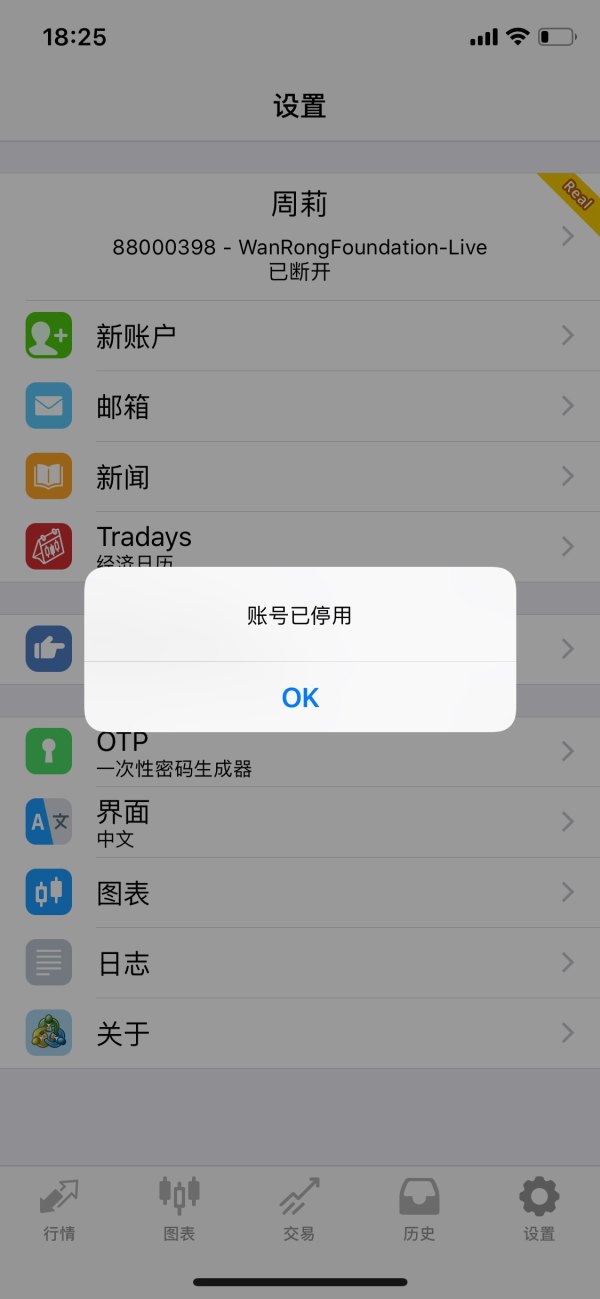Open the 界面 language setting
This screenshot has height=1299, width=600.
click(300, 822)
